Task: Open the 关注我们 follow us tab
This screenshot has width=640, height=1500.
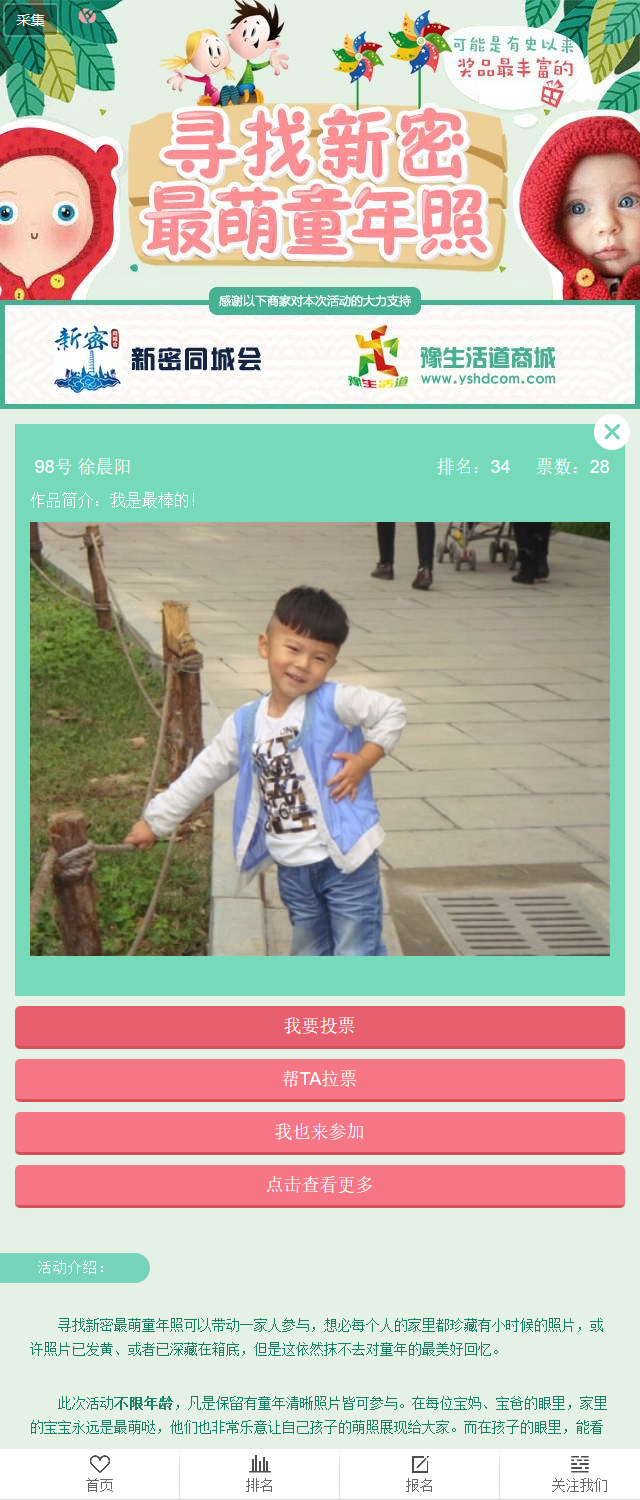Action: click(579, 1474)
